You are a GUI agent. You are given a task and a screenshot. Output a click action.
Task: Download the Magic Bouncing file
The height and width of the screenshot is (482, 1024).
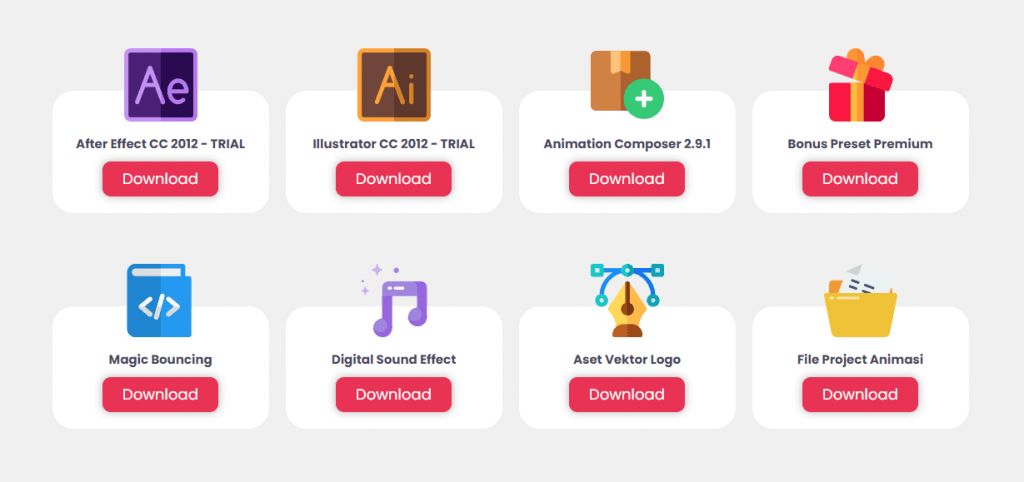[x=160, y=394]
